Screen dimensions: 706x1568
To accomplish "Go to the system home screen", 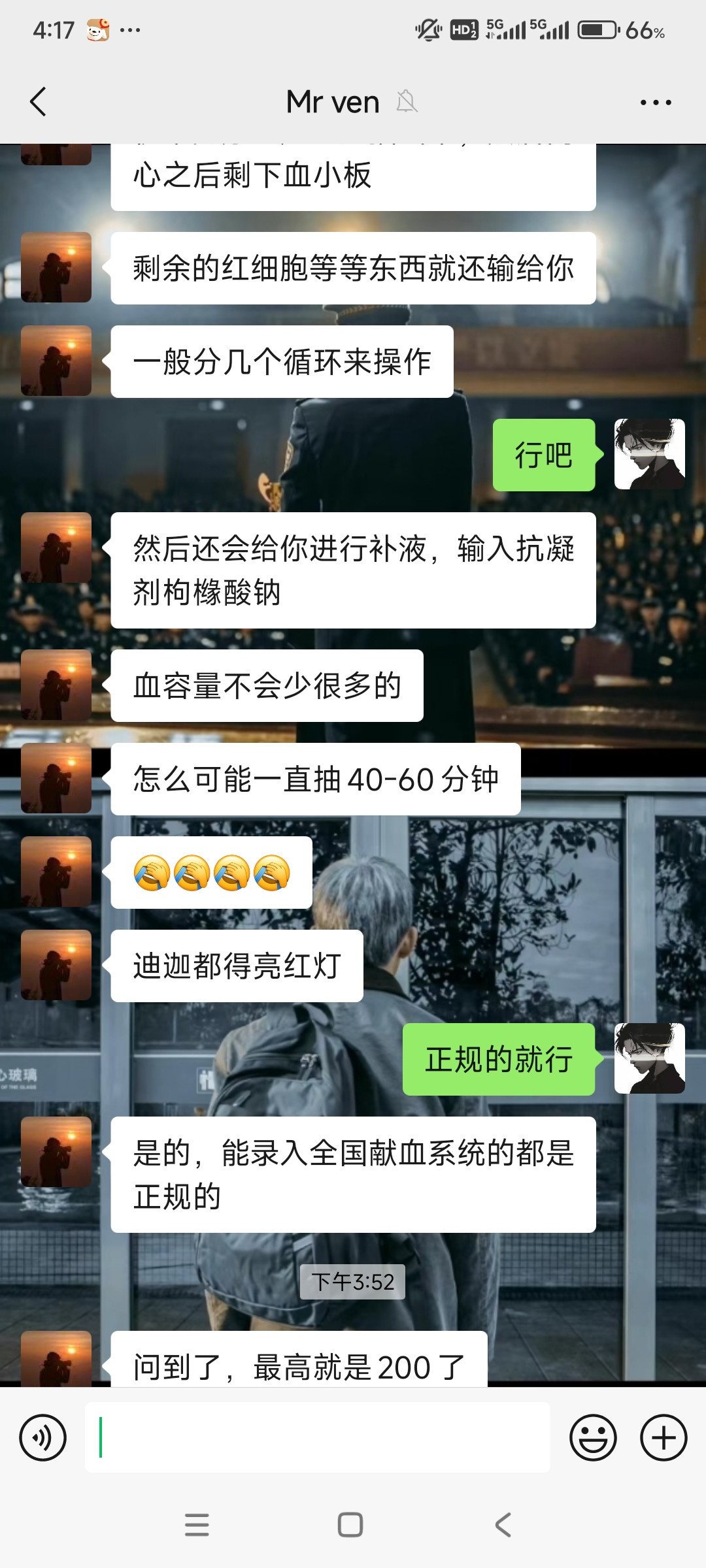I will (x=350, y=1525).
